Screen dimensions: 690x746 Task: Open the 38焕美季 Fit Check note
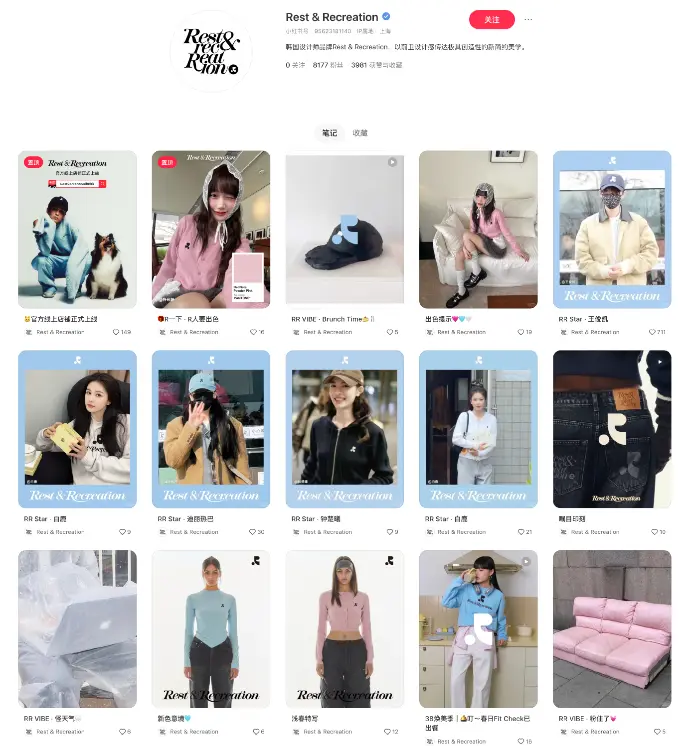click(x=478, y=629)
